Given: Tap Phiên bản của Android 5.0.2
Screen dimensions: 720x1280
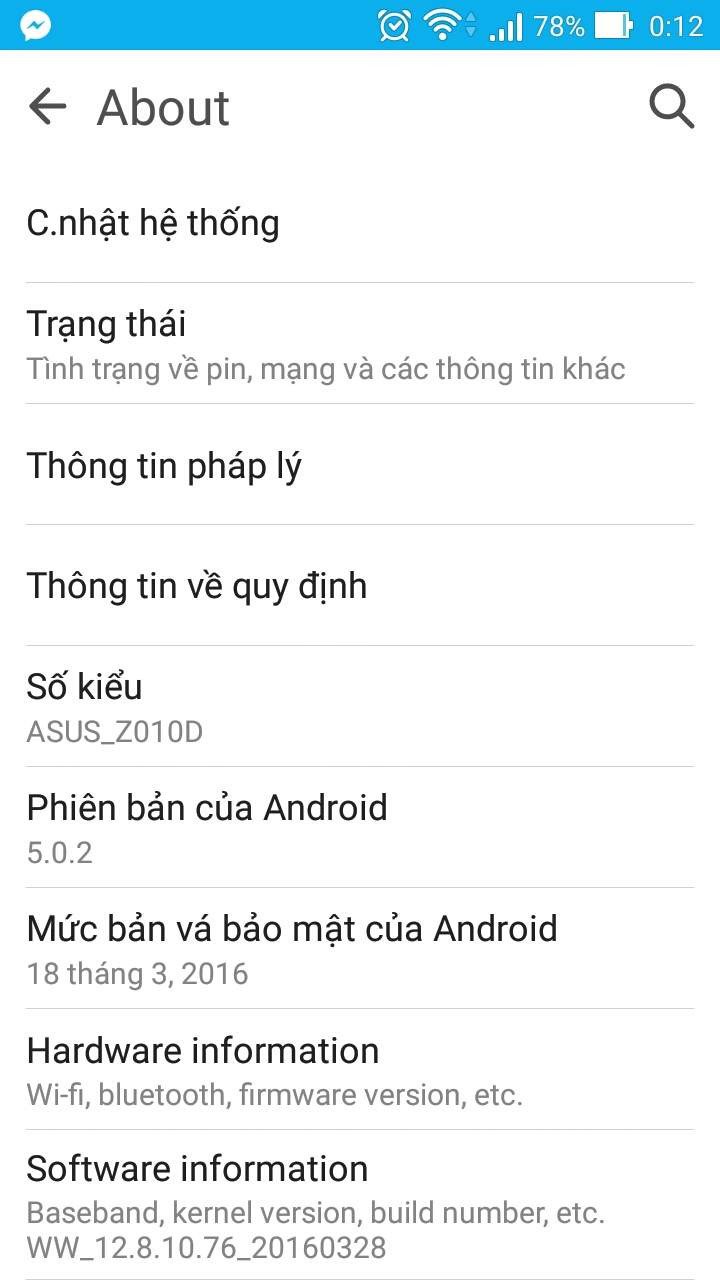Looking at the screenshot, I should tap(360, 827).
